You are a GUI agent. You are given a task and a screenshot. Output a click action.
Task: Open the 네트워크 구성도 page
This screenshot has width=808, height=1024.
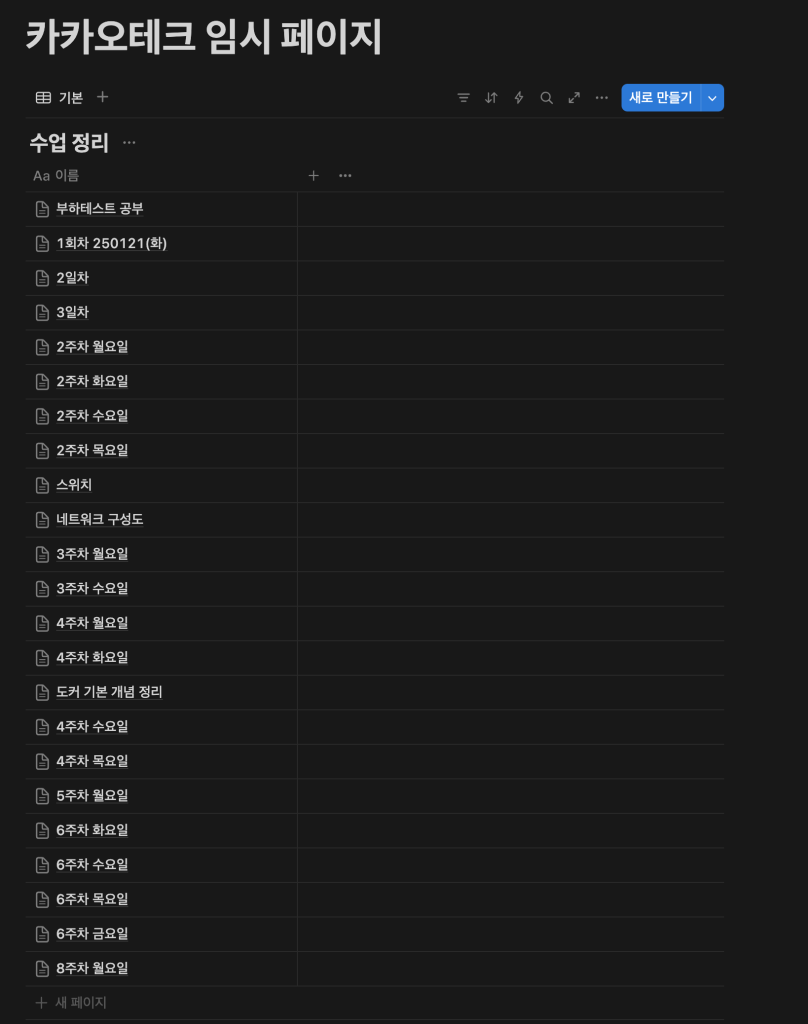100,520
